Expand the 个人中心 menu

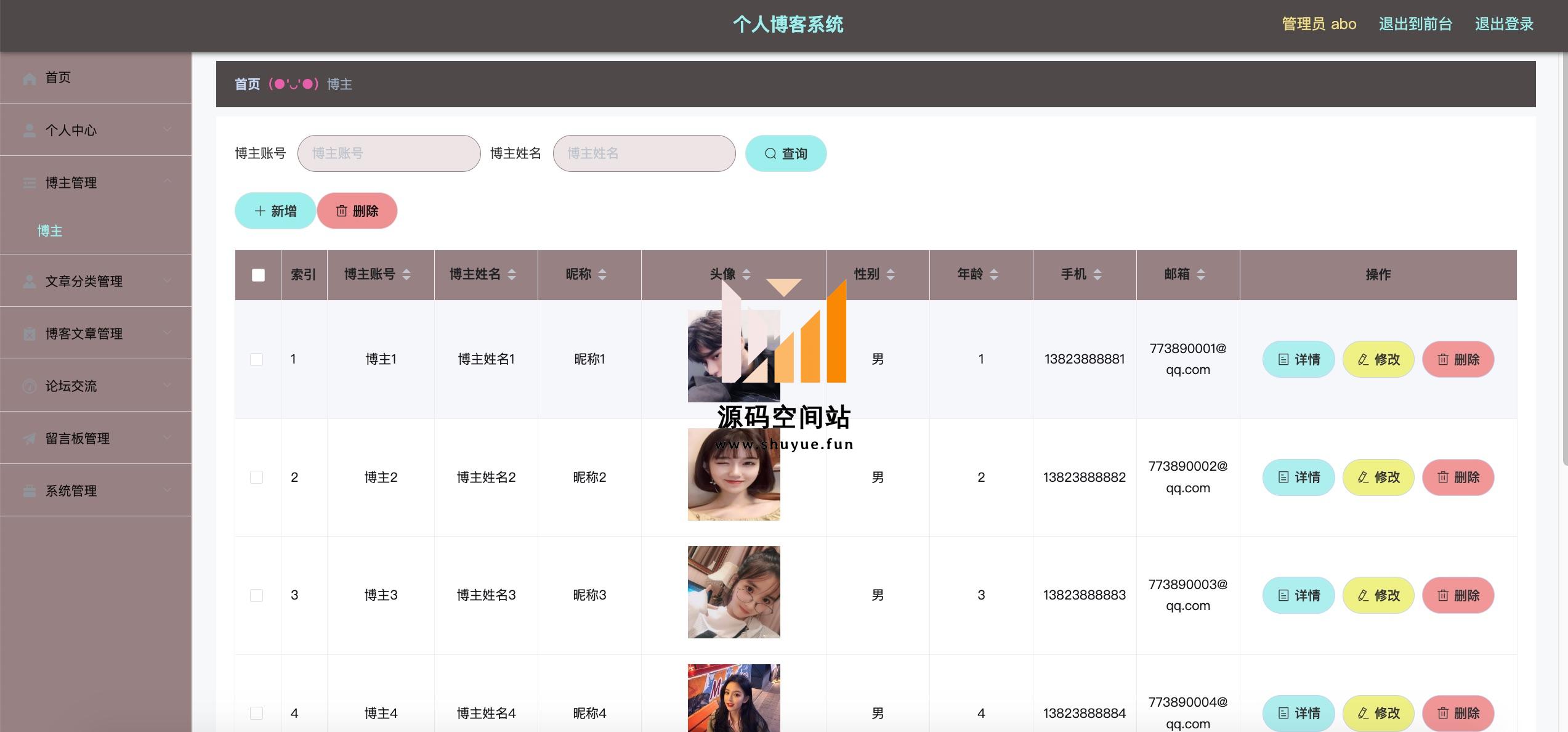95,130
